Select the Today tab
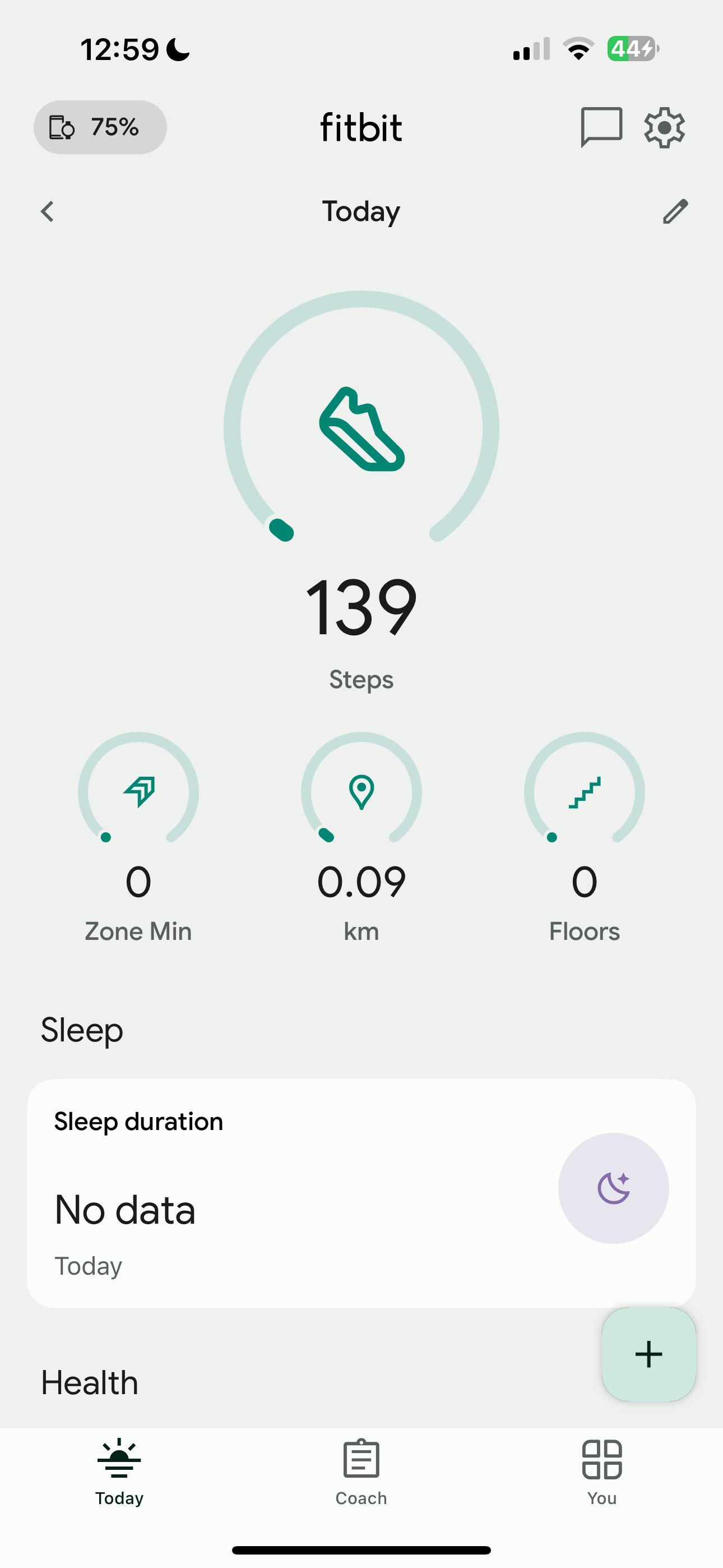Screen dimensions: 723x1568 click(119, 1471)
